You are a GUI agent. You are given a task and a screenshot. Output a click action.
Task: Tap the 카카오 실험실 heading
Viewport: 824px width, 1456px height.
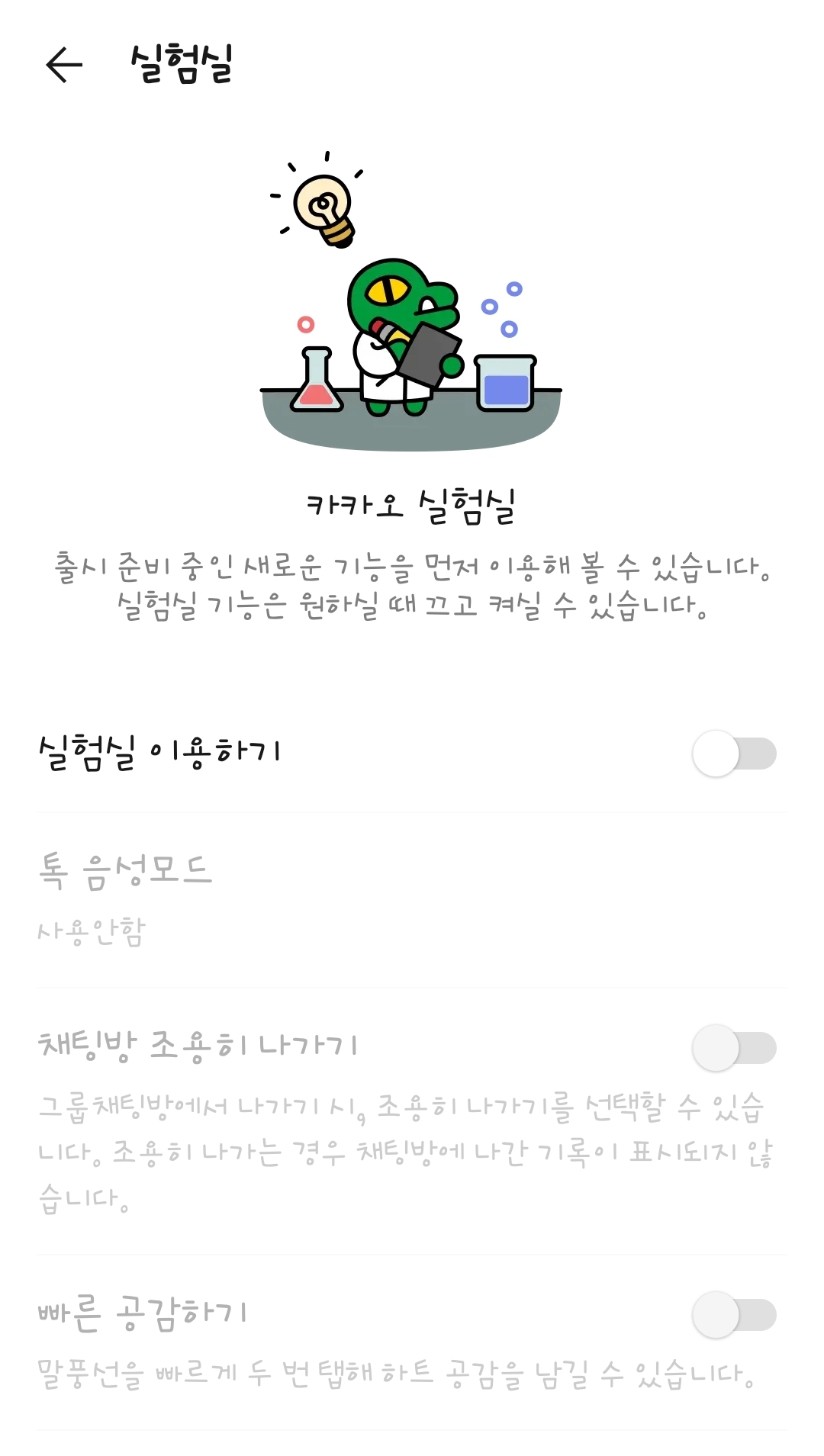pyautogui.click(x=412, y=503)
